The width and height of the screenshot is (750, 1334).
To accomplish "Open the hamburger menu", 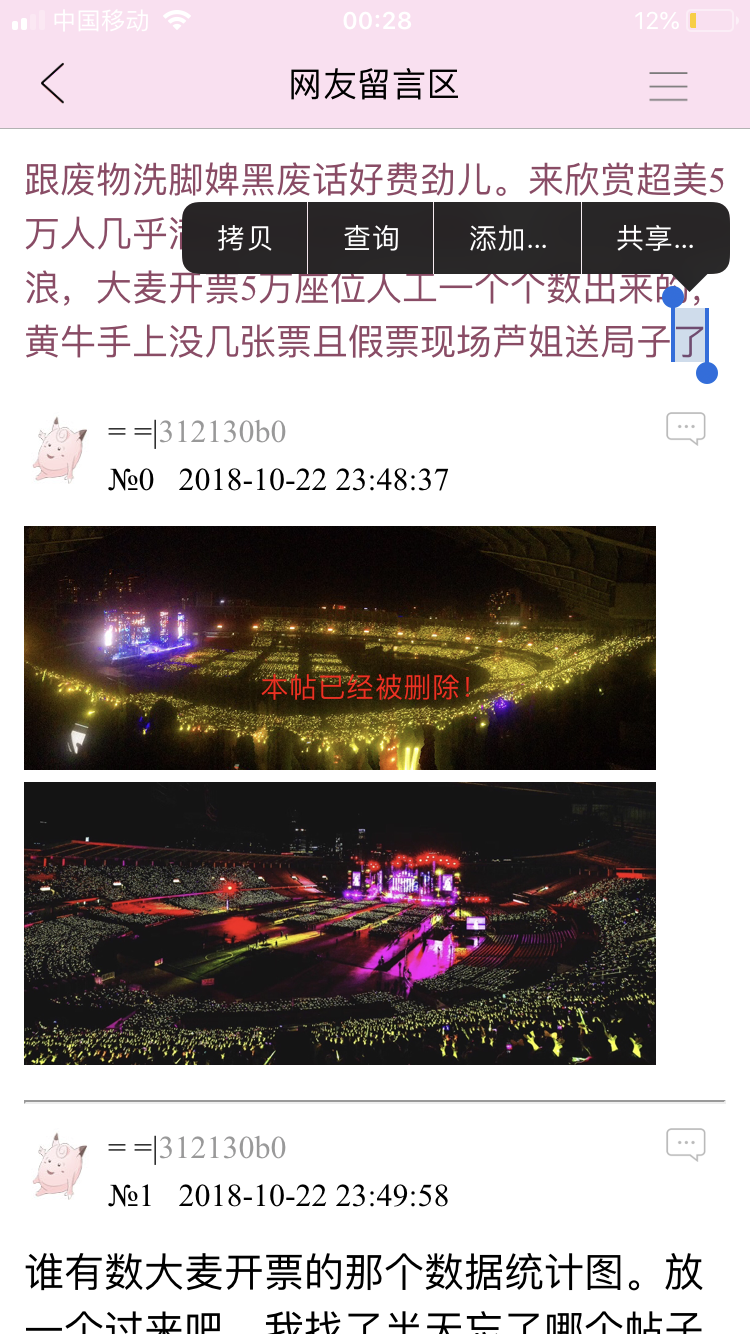I will [x=668, y=86].
